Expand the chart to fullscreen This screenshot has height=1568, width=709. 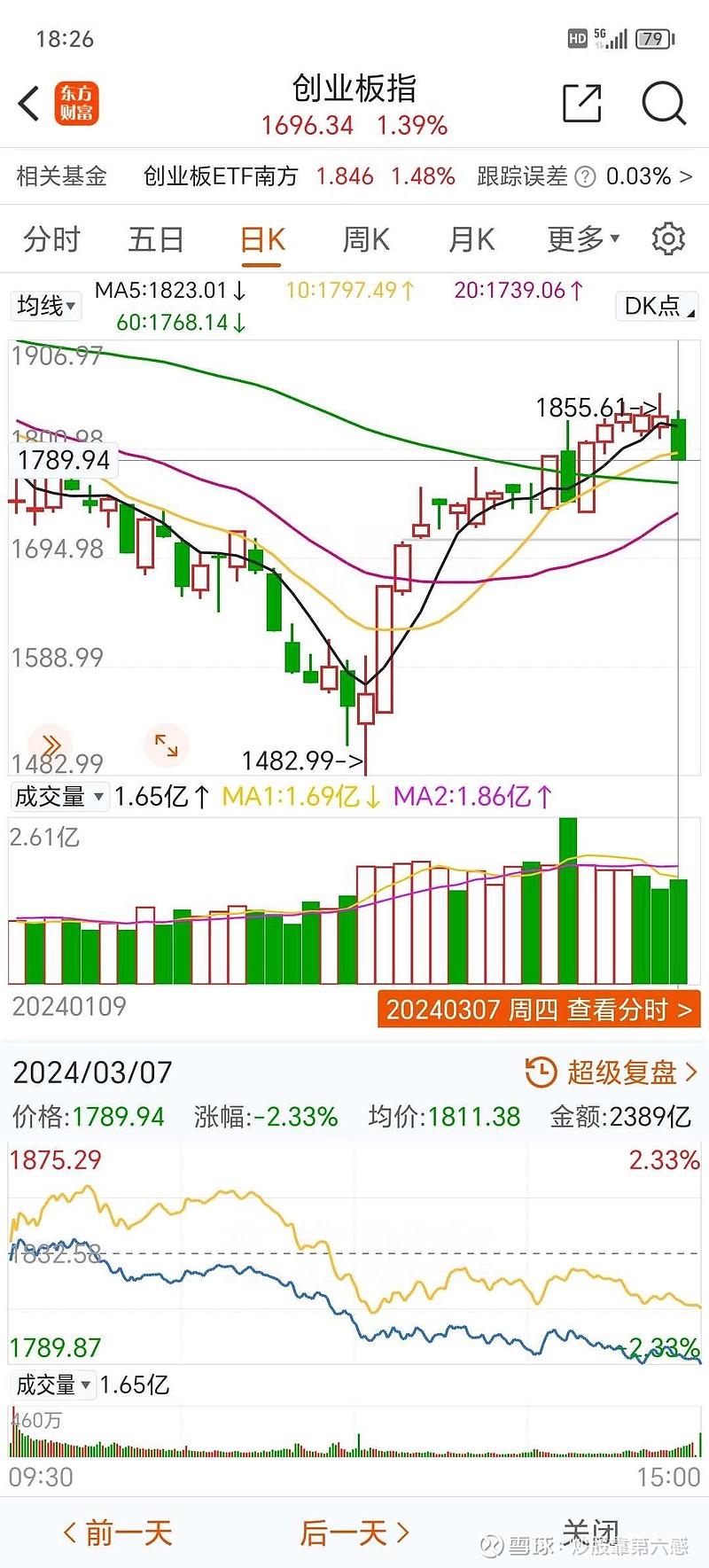[166, 745]
